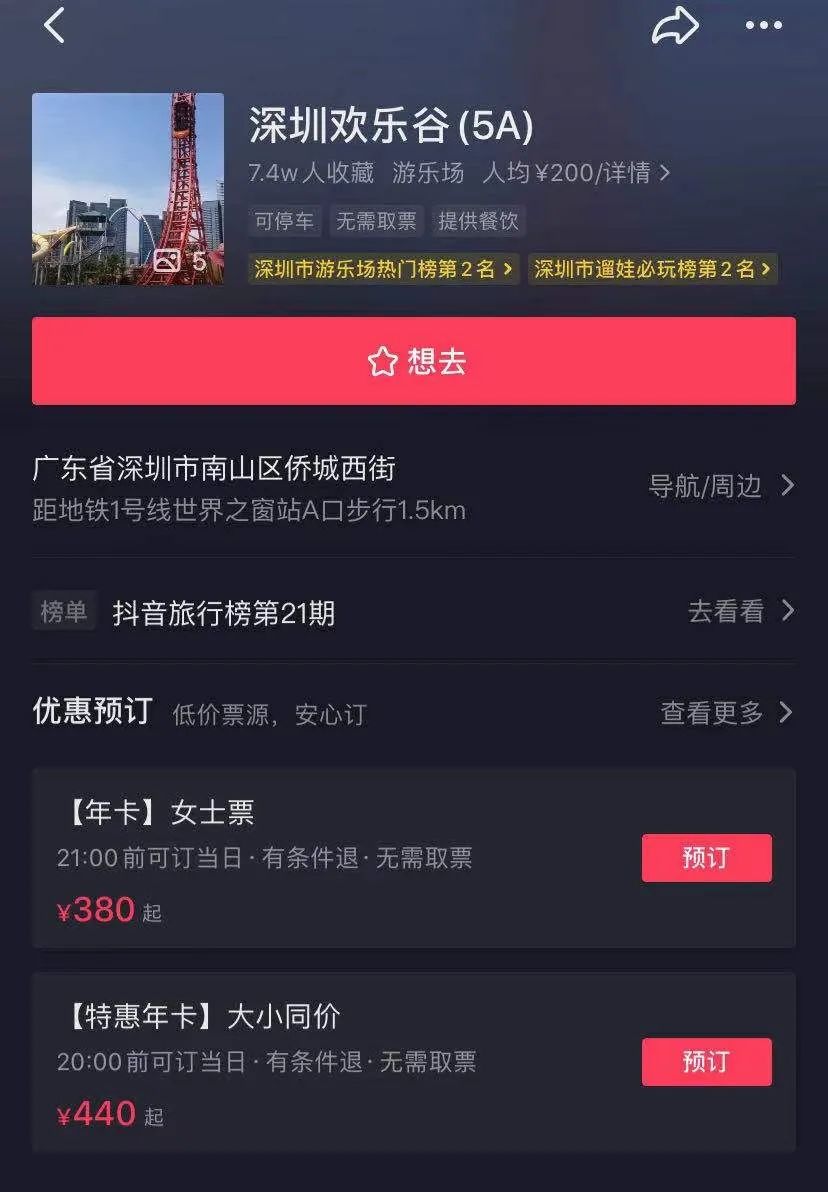Book the 【年卡】女士票 at ¥380

[706, 858]
